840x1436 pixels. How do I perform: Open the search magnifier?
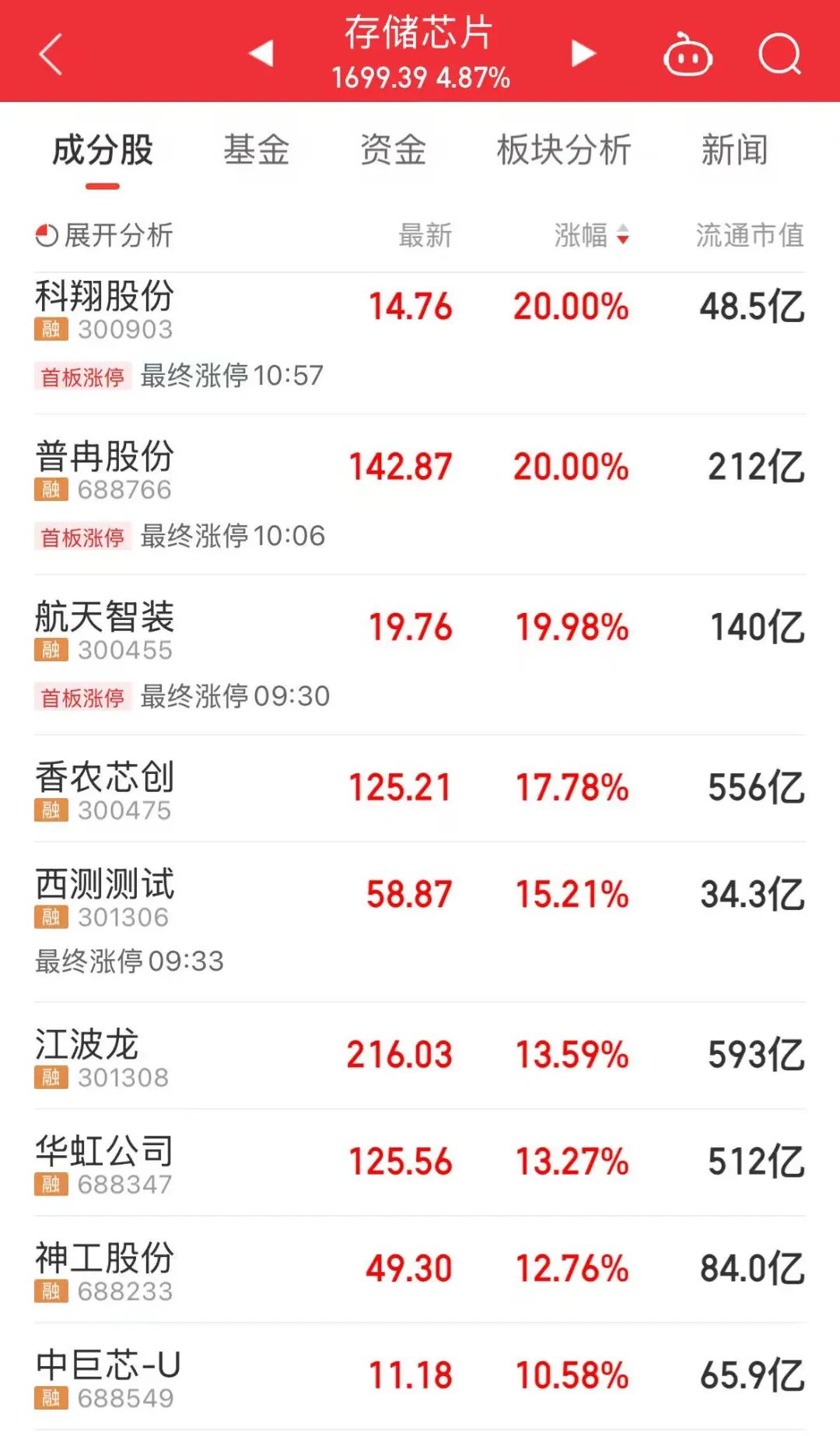tap(779, 54)
